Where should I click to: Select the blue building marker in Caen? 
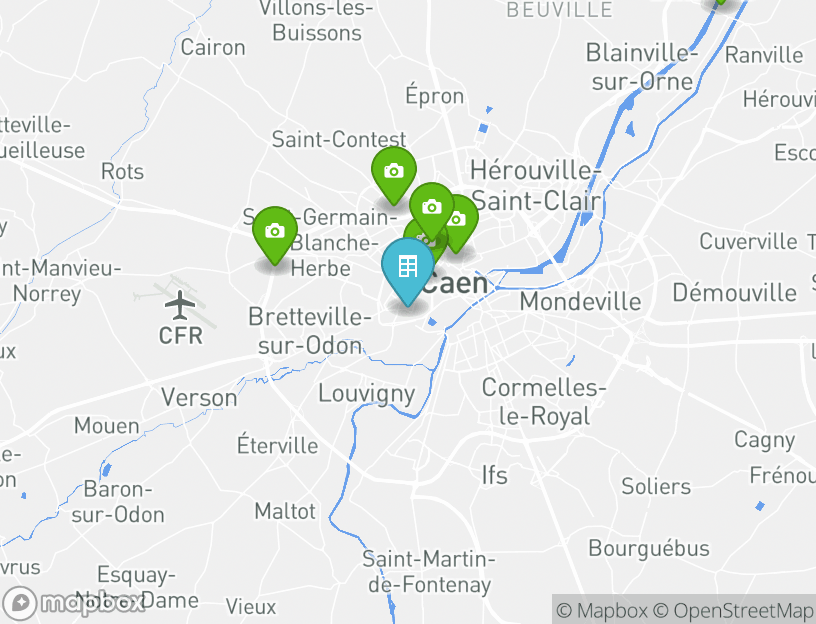point(407,269)
